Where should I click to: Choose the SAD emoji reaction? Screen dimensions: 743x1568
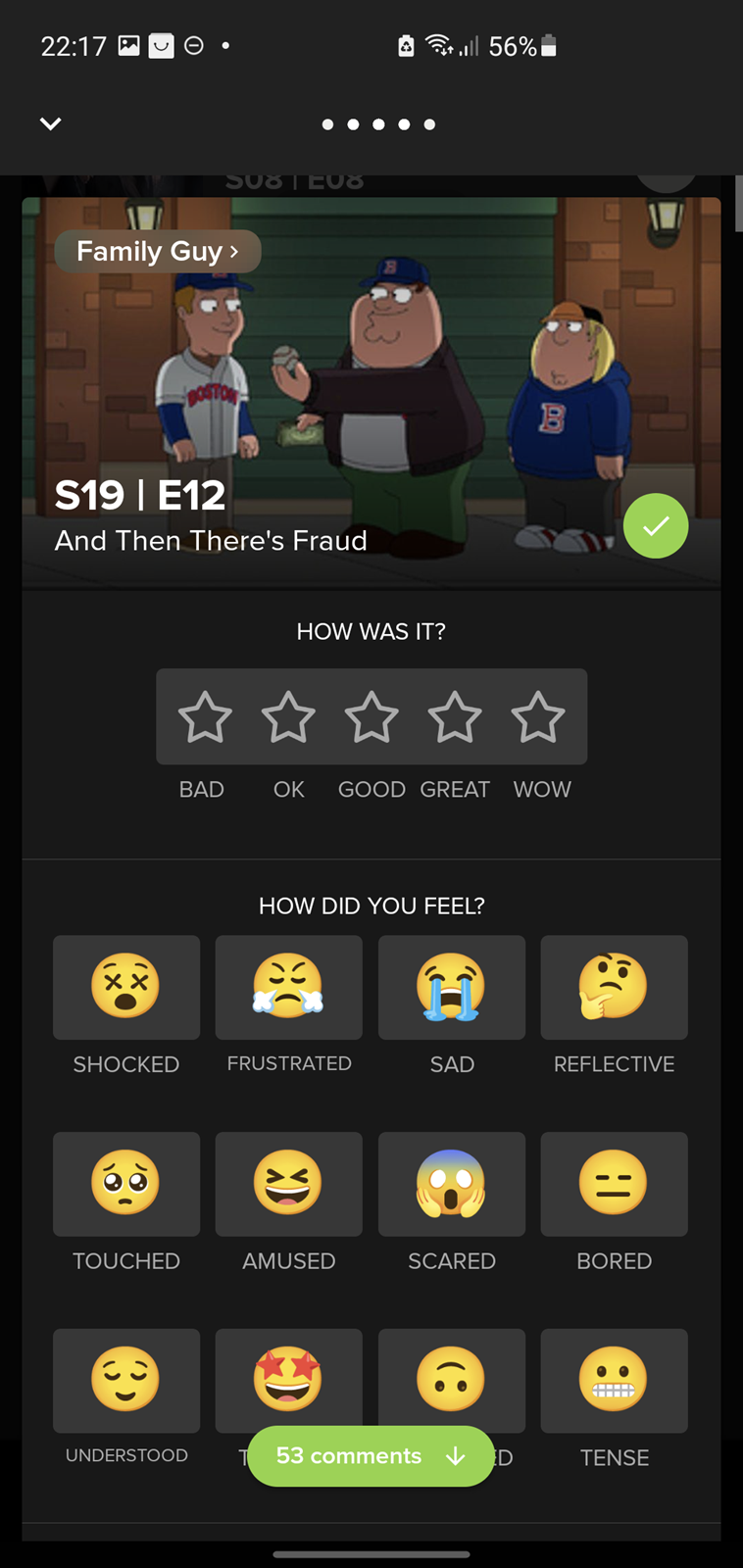click(452, 987)
